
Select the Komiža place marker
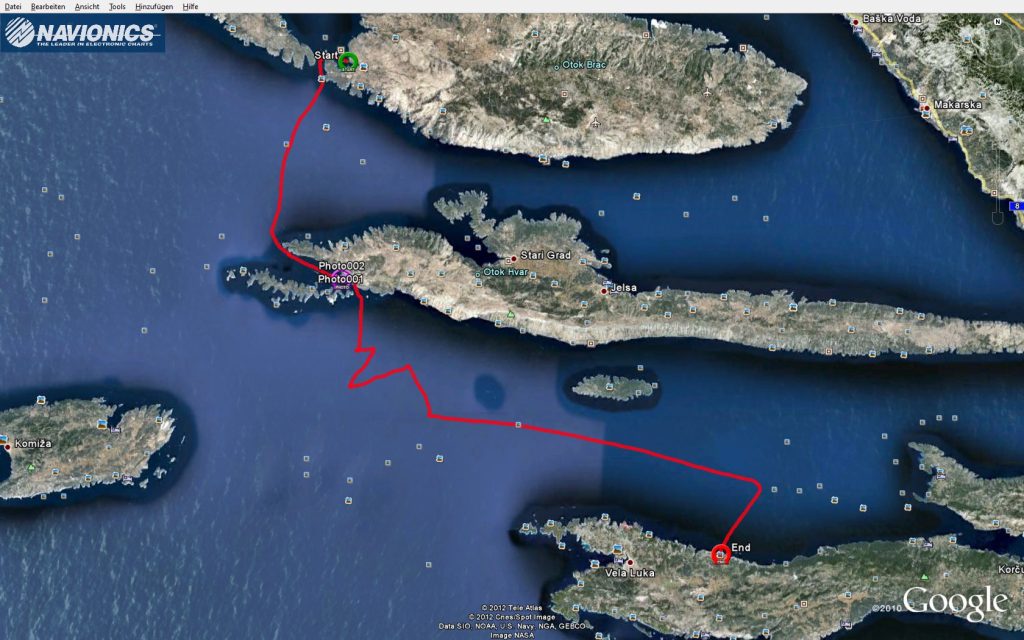pos(8,447)
